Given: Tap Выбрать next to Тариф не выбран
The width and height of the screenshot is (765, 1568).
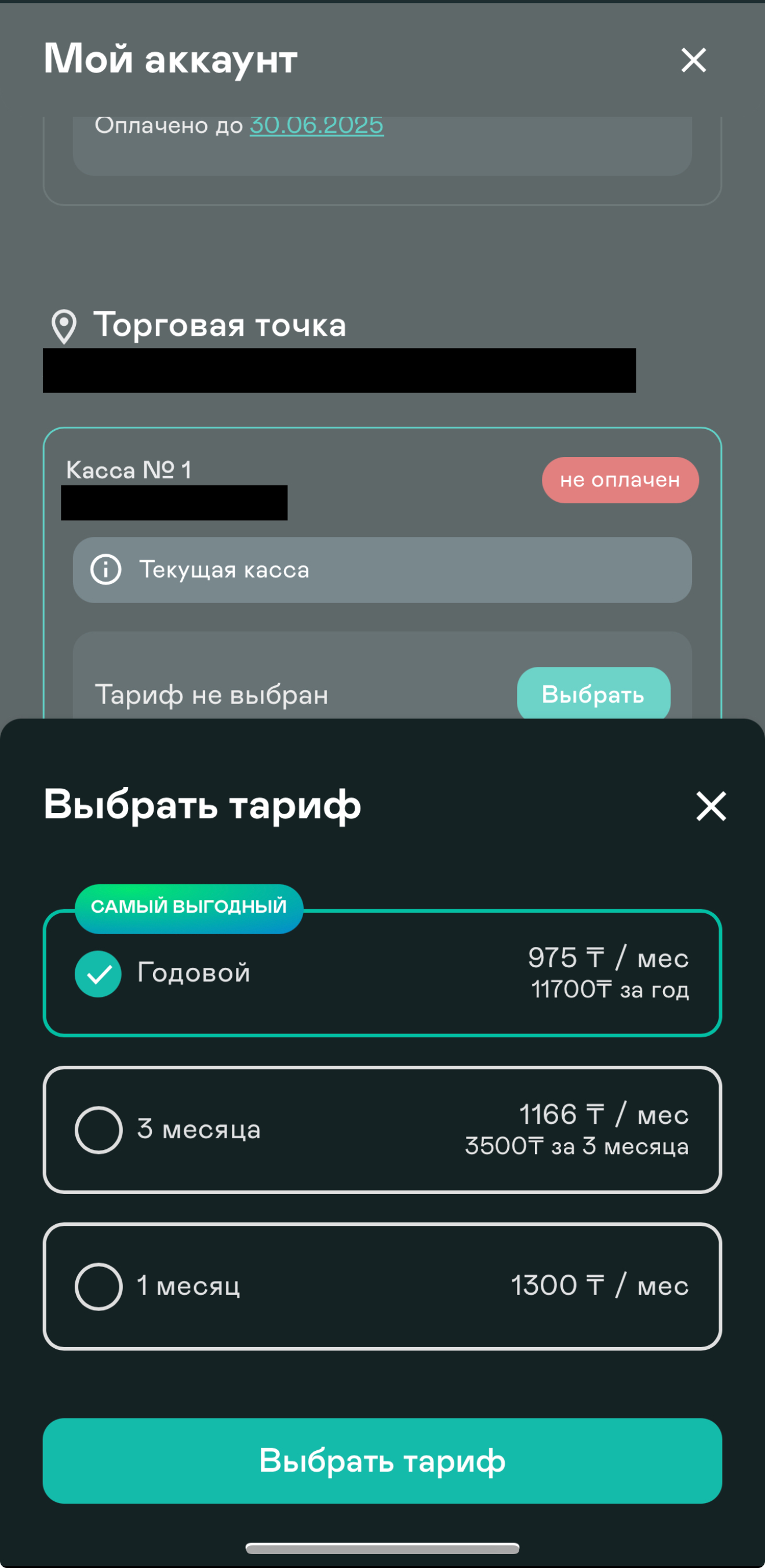Looking at the screenshot, I should (593, 694).
